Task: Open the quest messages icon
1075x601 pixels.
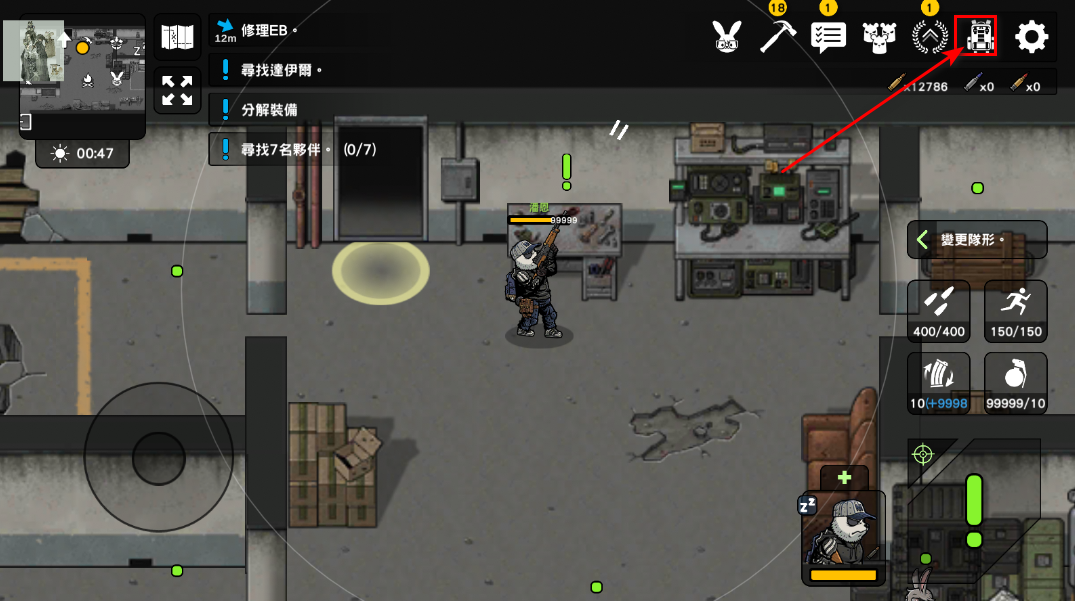Action: [x=828, y=38]
